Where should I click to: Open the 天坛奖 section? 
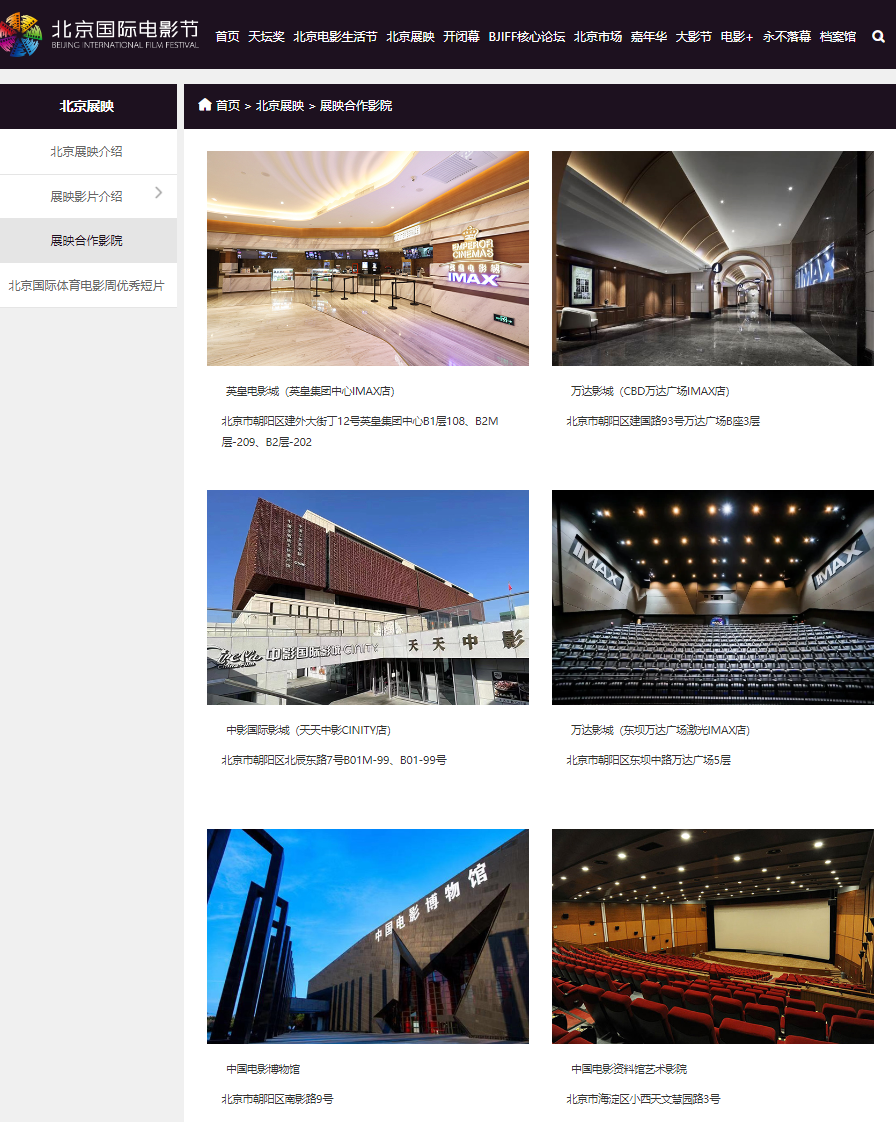pos(266,36)
